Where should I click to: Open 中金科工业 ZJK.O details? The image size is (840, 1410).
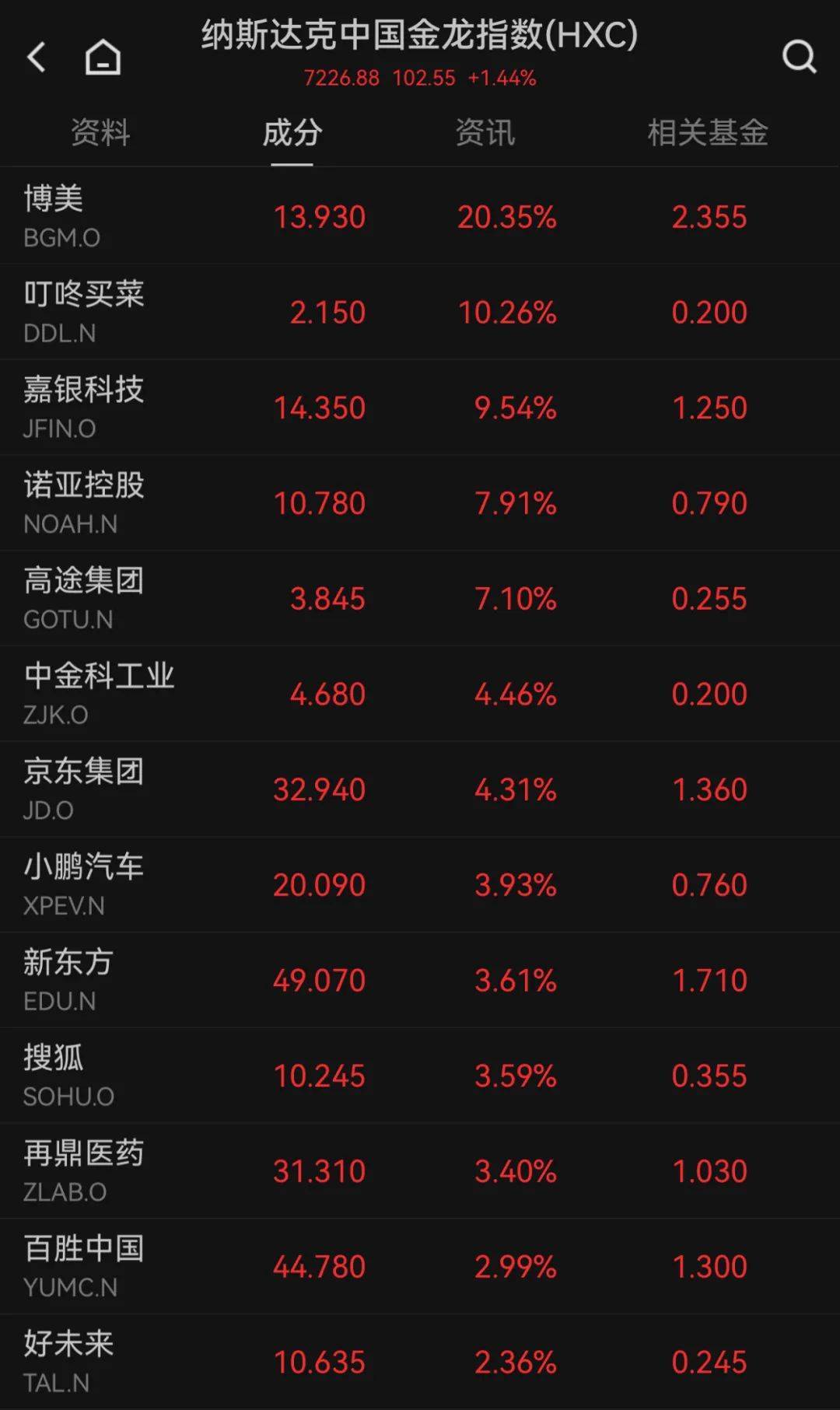[x=420, y=694]
